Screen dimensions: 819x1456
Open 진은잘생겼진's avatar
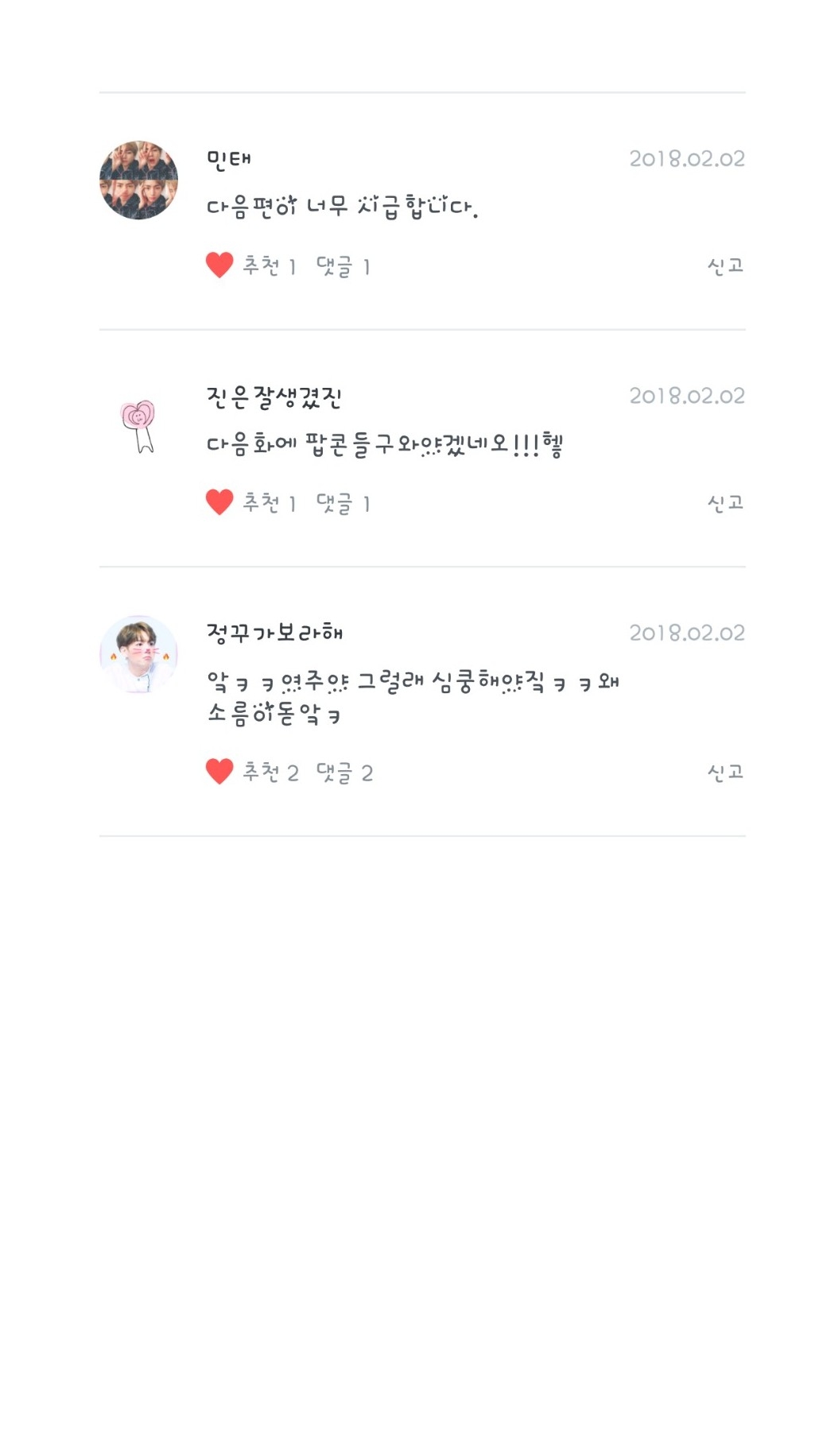coord(138,426)
